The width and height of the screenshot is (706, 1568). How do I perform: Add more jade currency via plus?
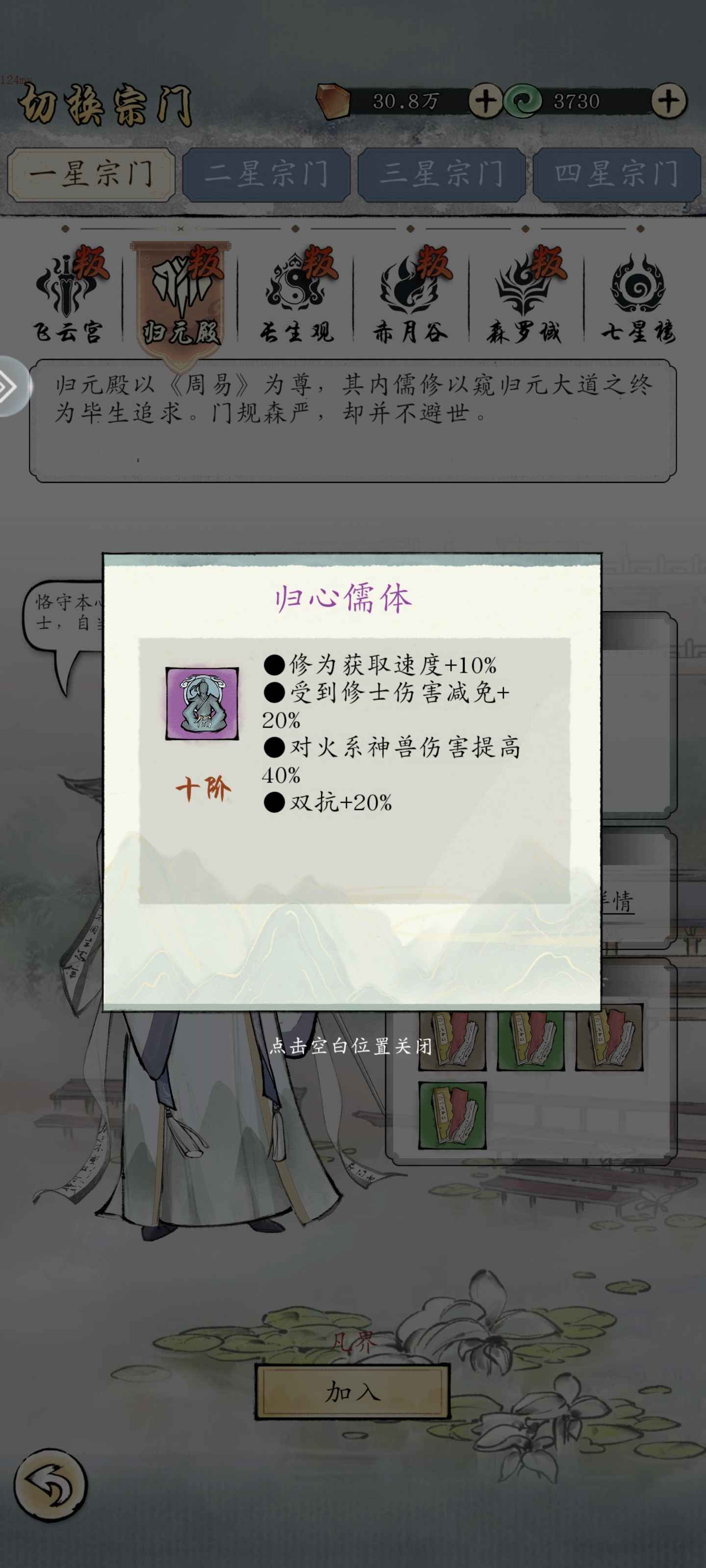click(x=668, y=101)
